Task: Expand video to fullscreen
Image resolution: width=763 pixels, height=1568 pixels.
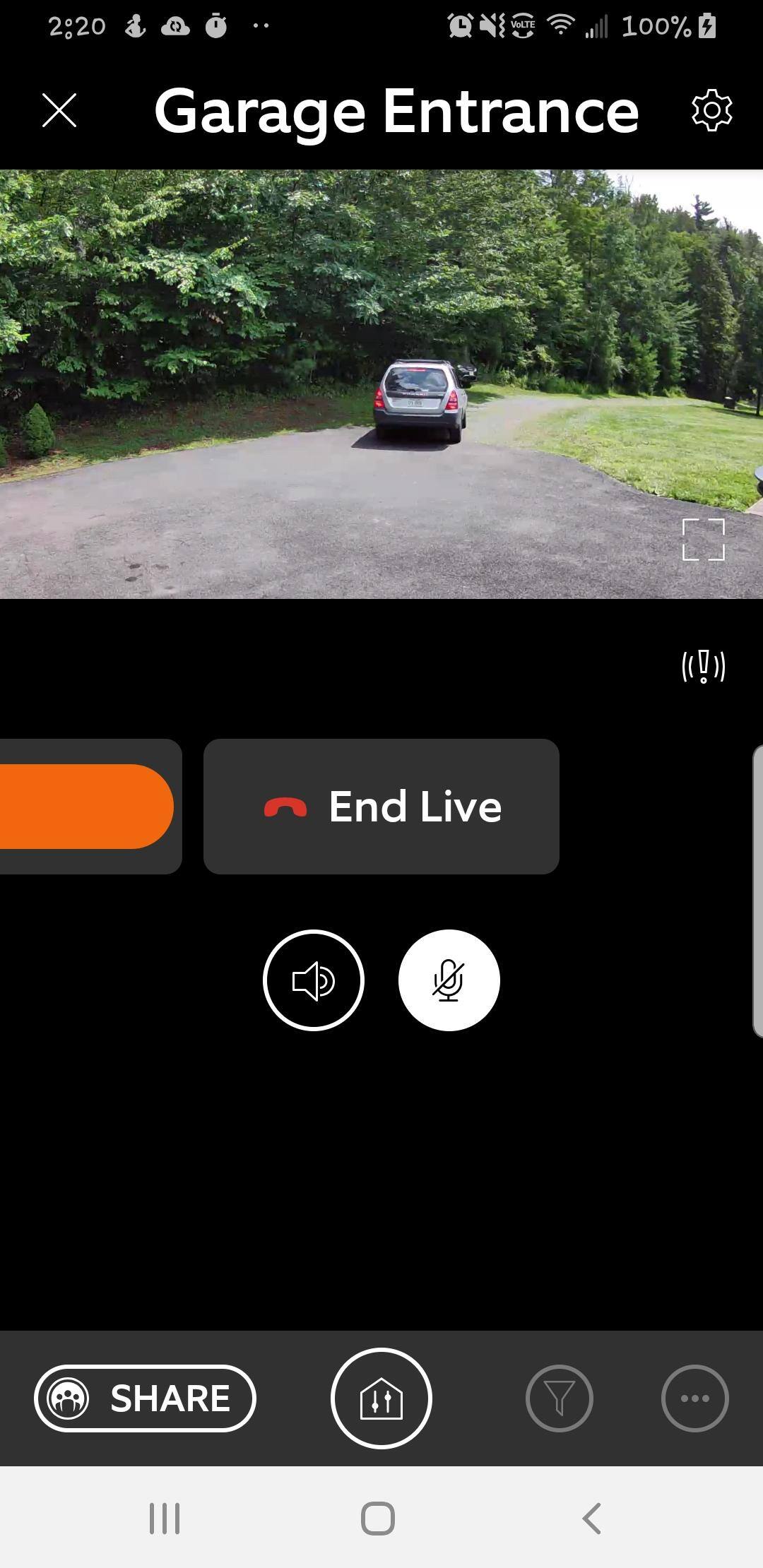Action: (x=703, y=540)
